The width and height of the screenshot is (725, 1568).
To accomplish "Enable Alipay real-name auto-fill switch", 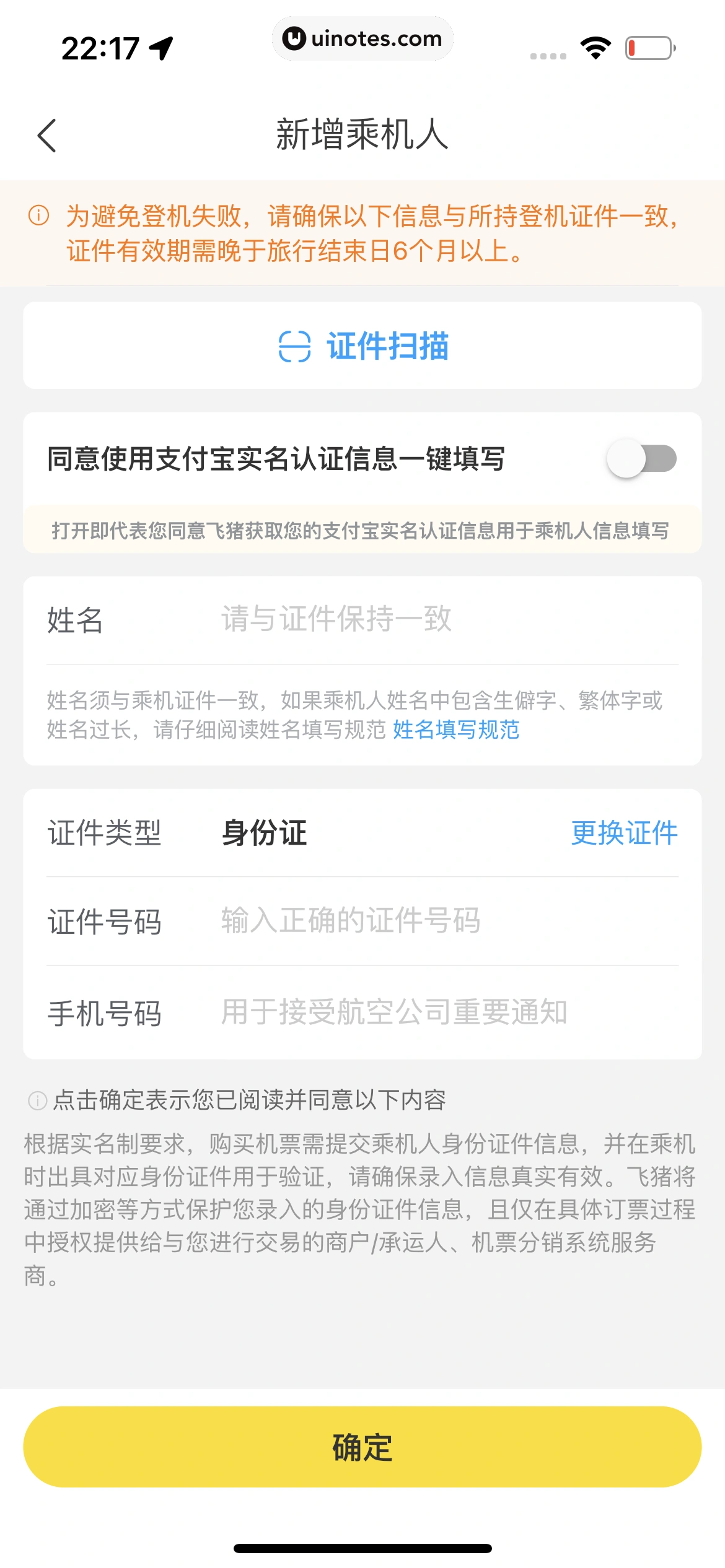I will pyautogui.click(x=641, y=459).
